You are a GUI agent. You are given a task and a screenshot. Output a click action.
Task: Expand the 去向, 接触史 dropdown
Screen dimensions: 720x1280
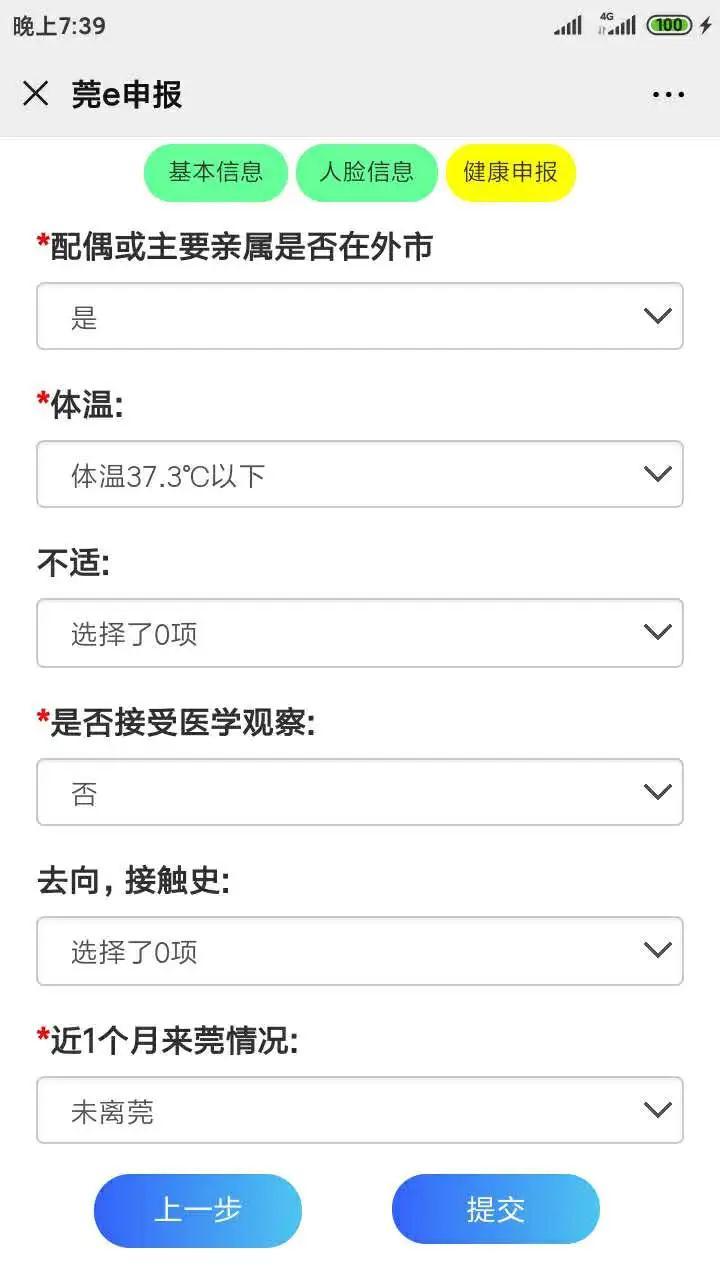tap(360, 951)
